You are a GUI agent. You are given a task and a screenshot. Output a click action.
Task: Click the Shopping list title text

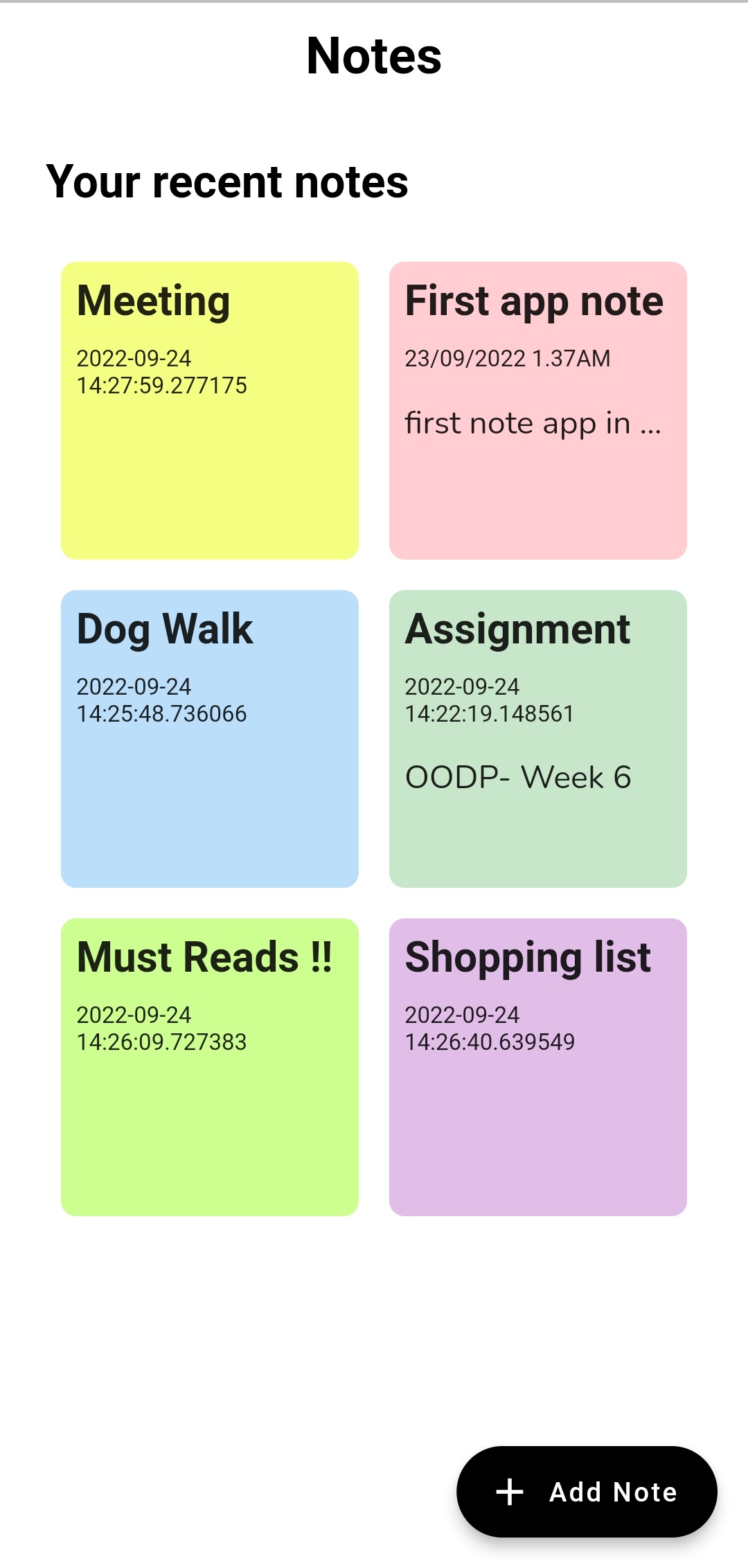click(x=528, y=957)
